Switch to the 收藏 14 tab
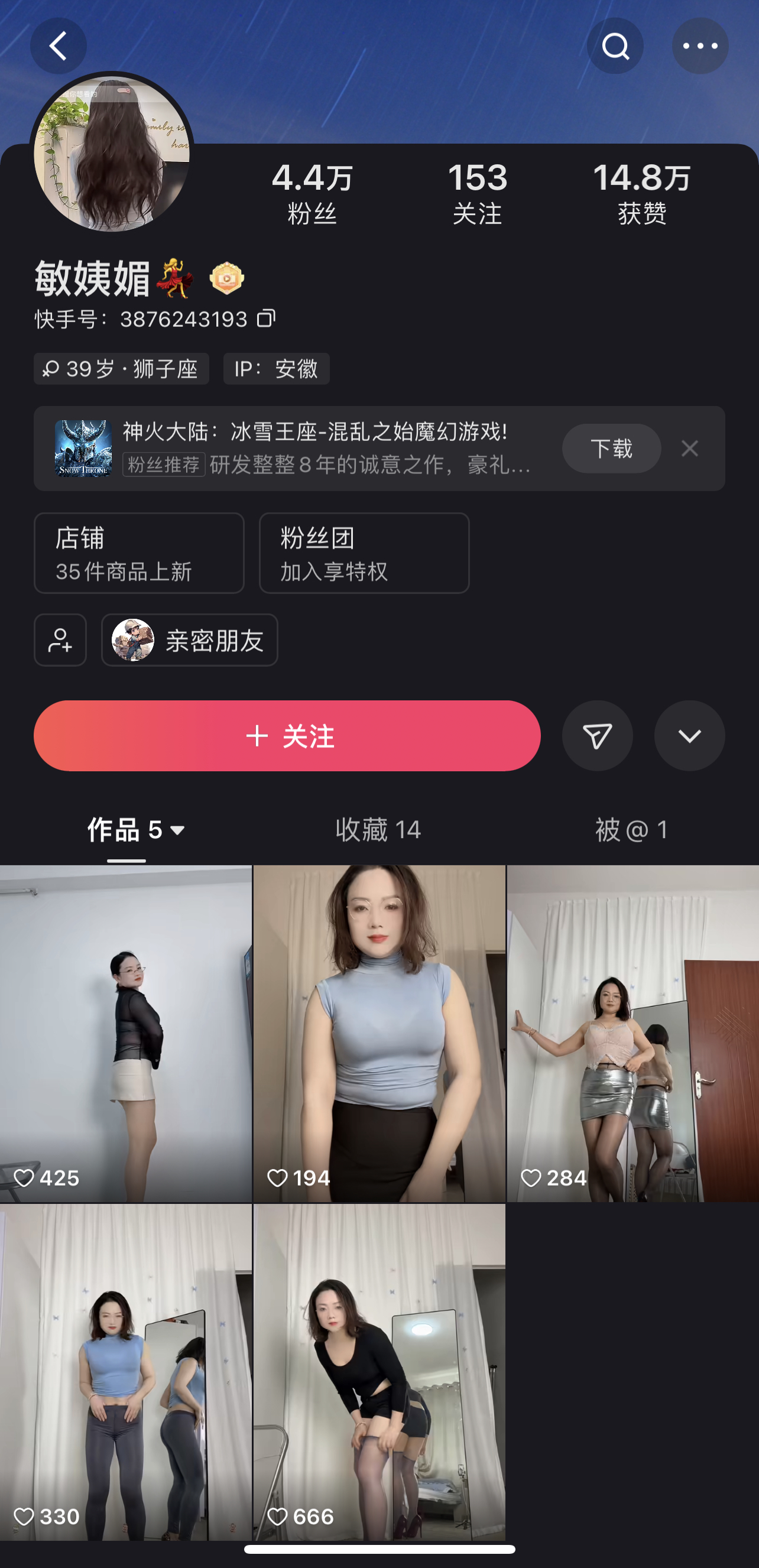The height and width of the screenshot is (1568, 759). pos(378,830)
